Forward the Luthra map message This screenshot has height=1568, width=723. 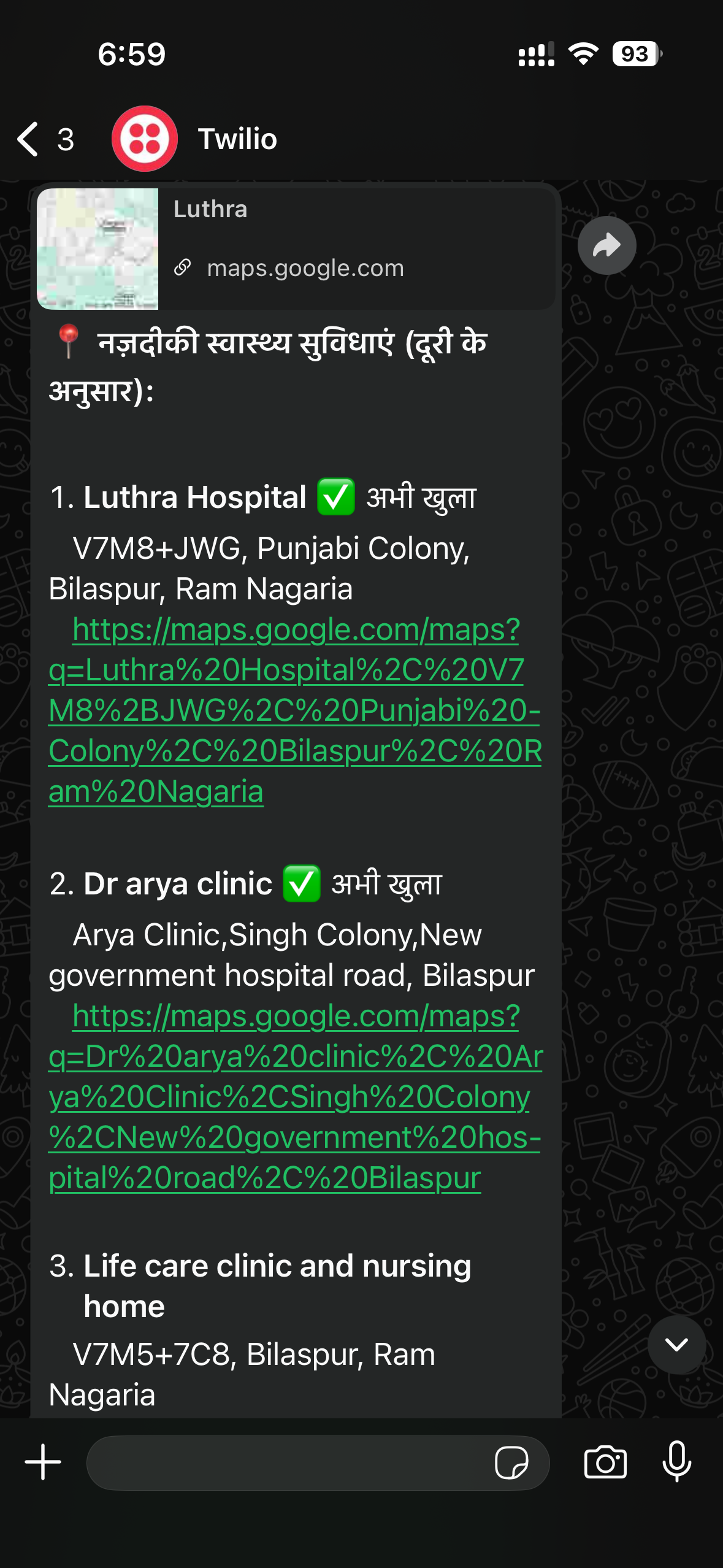606,245
